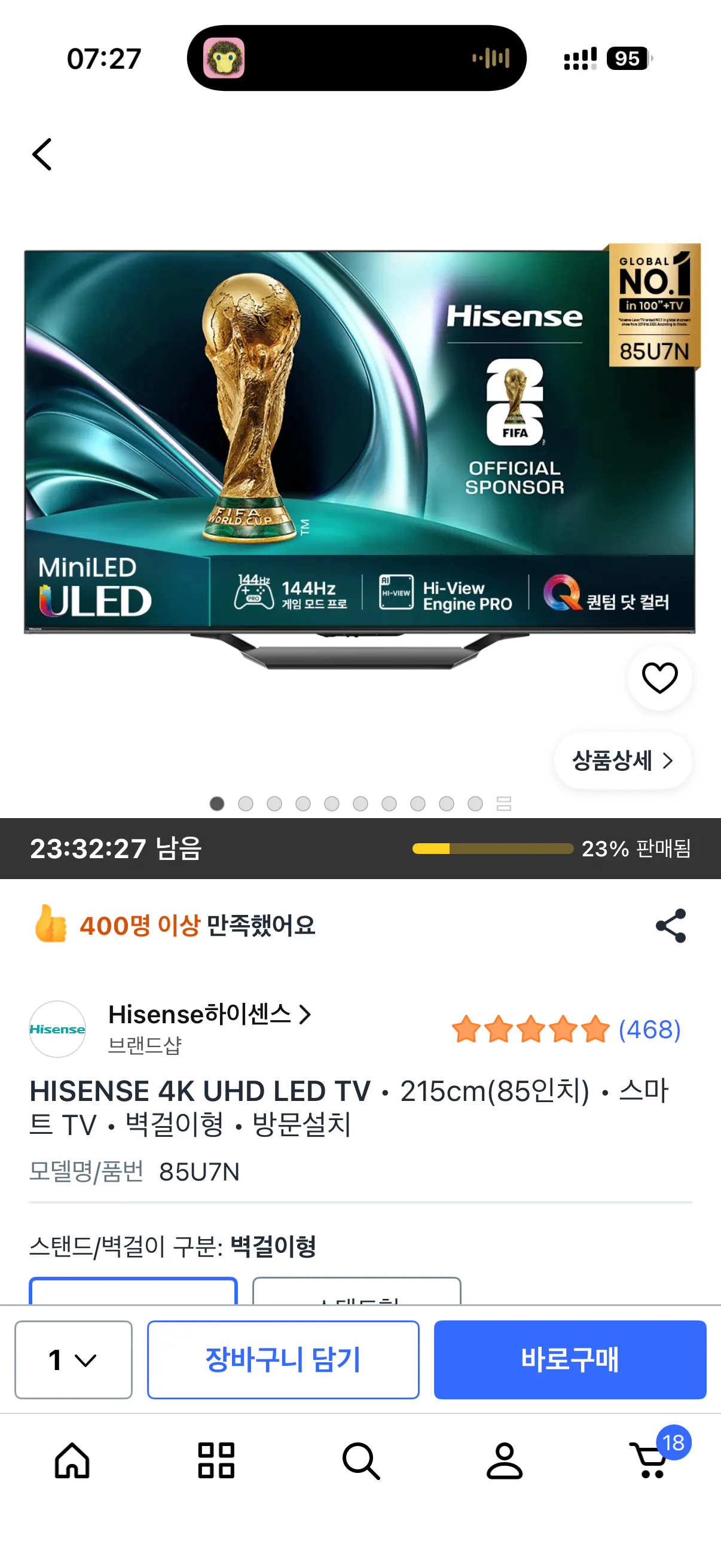721x1568 pixels.
Task: Open the quantity selector dropdown
Action: [x=72, y=1359]
